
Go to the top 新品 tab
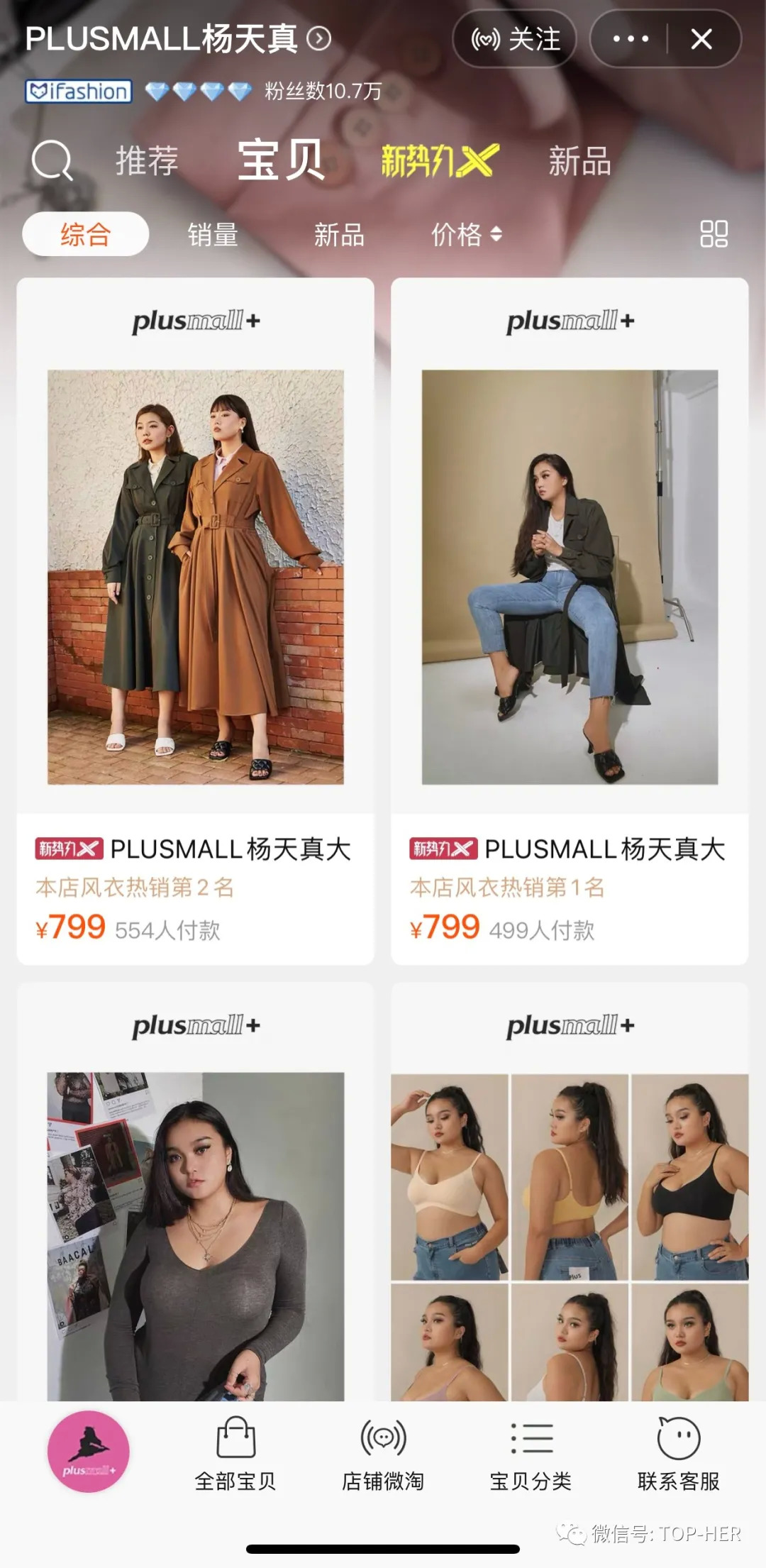pos(579,160)
